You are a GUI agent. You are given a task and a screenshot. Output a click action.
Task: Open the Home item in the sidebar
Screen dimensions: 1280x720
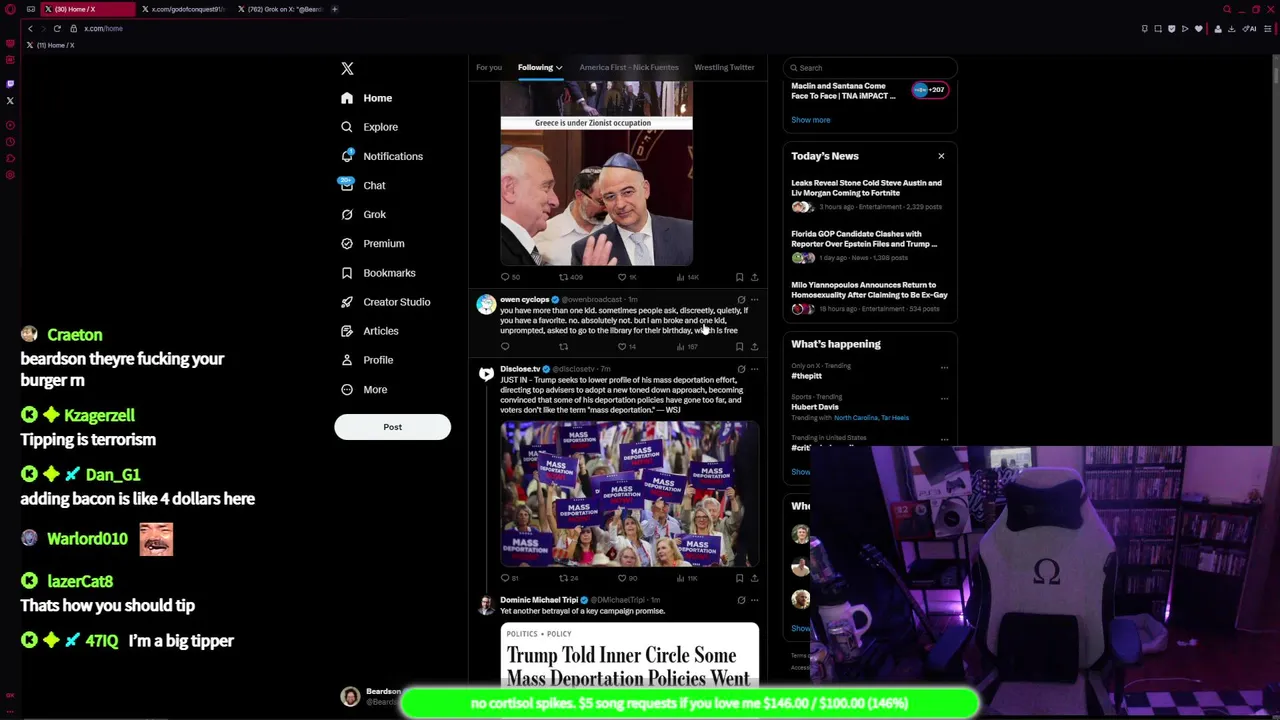[376, 98]
